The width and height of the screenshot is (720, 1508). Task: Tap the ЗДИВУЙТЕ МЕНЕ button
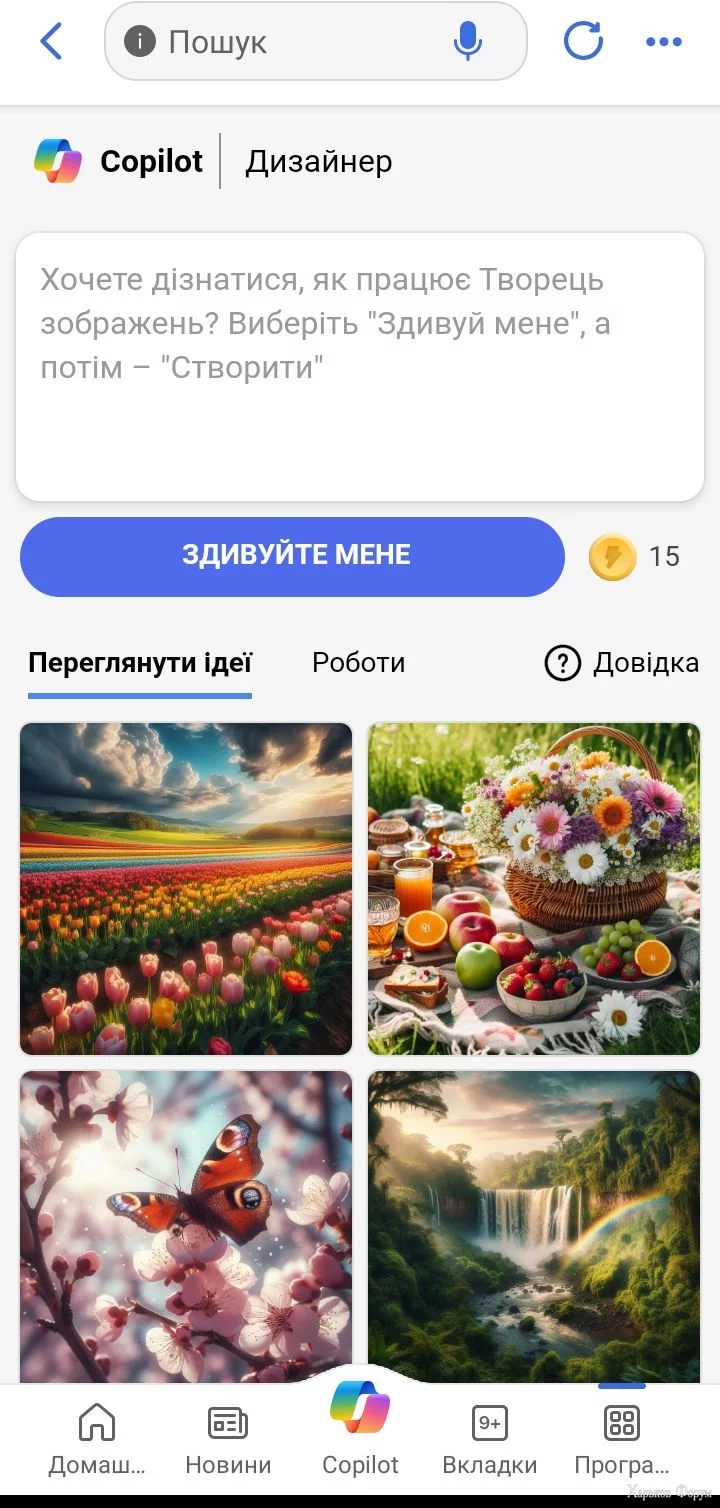point(293,556)
